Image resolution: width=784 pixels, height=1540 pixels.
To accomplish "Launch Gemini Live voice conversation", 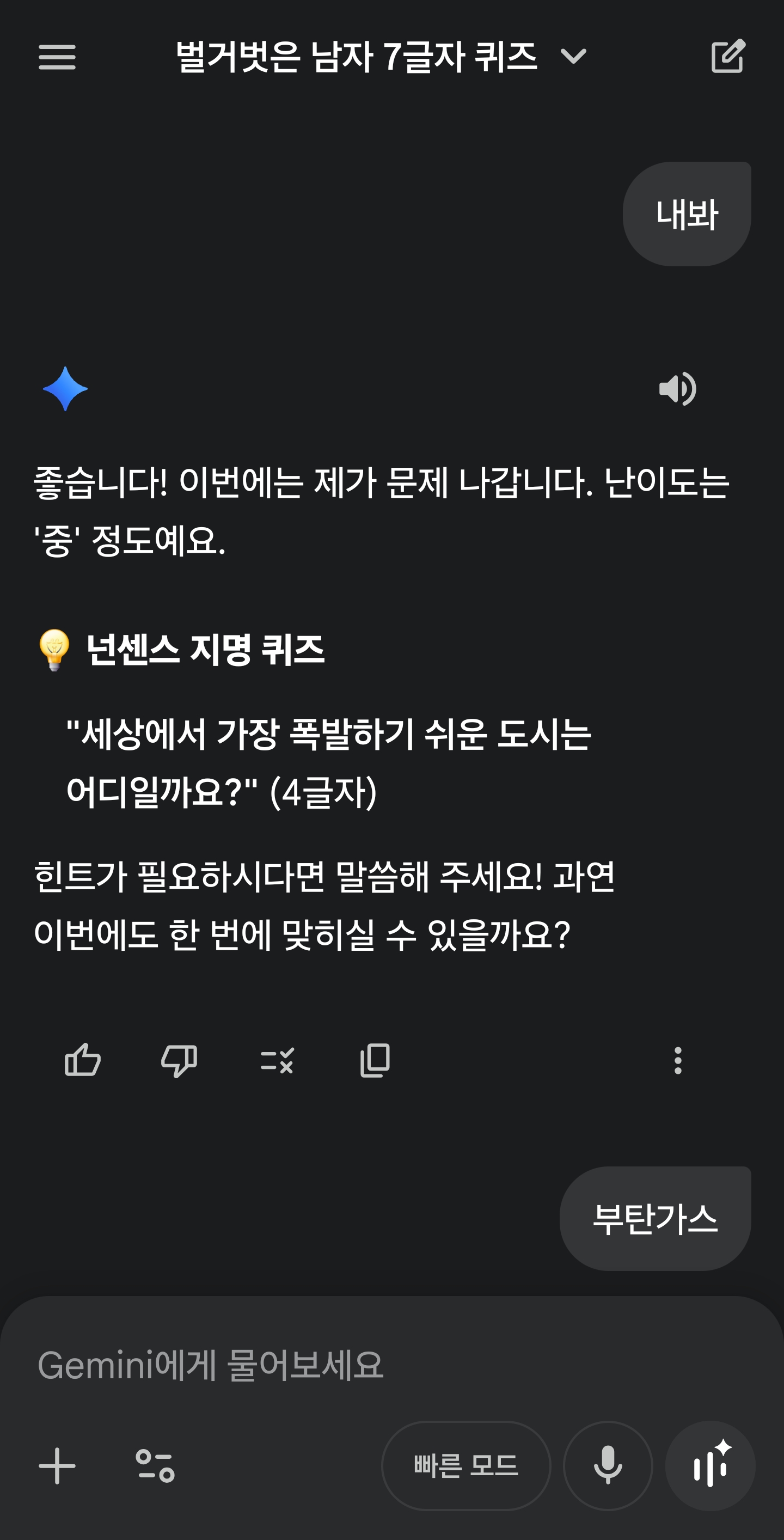I will tap(710, 1466).
